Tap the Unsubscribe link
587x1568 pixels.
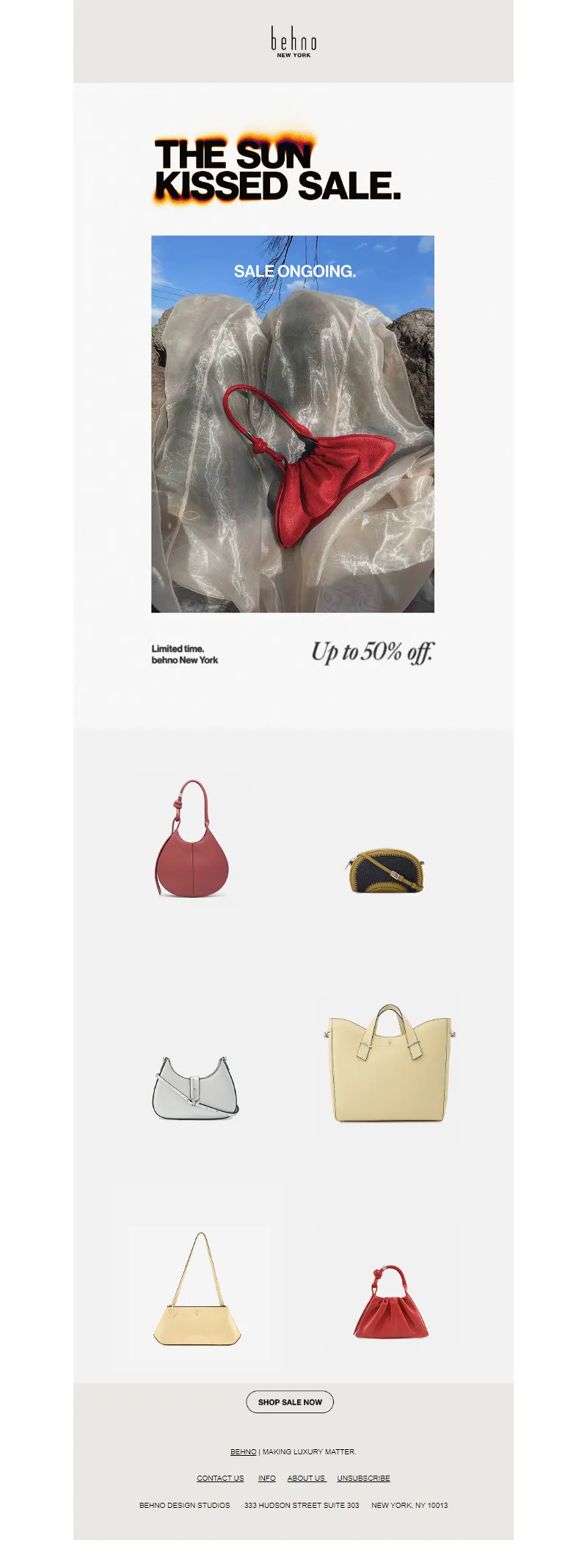click(x=363, y=1478)
